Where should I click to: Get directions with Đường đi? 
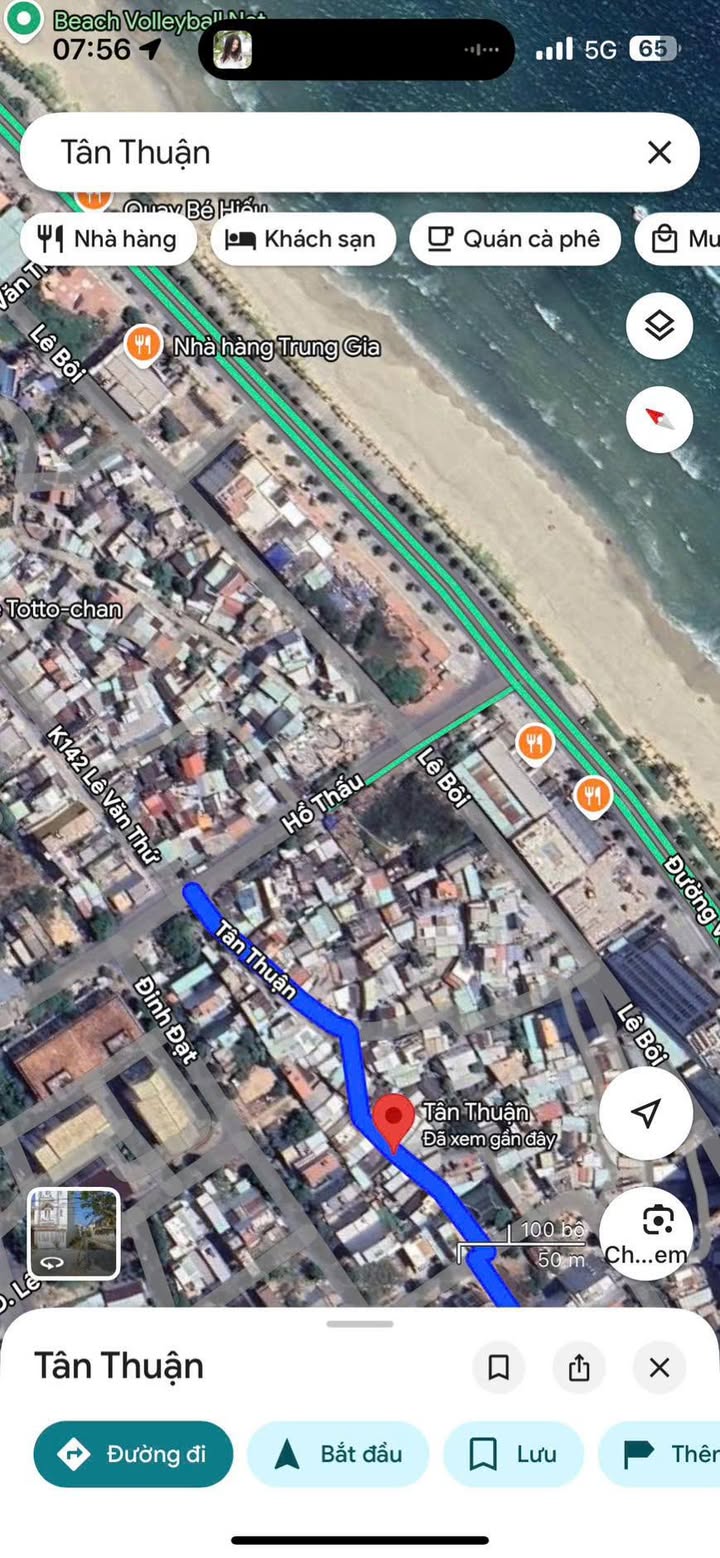pos(133,1454)
